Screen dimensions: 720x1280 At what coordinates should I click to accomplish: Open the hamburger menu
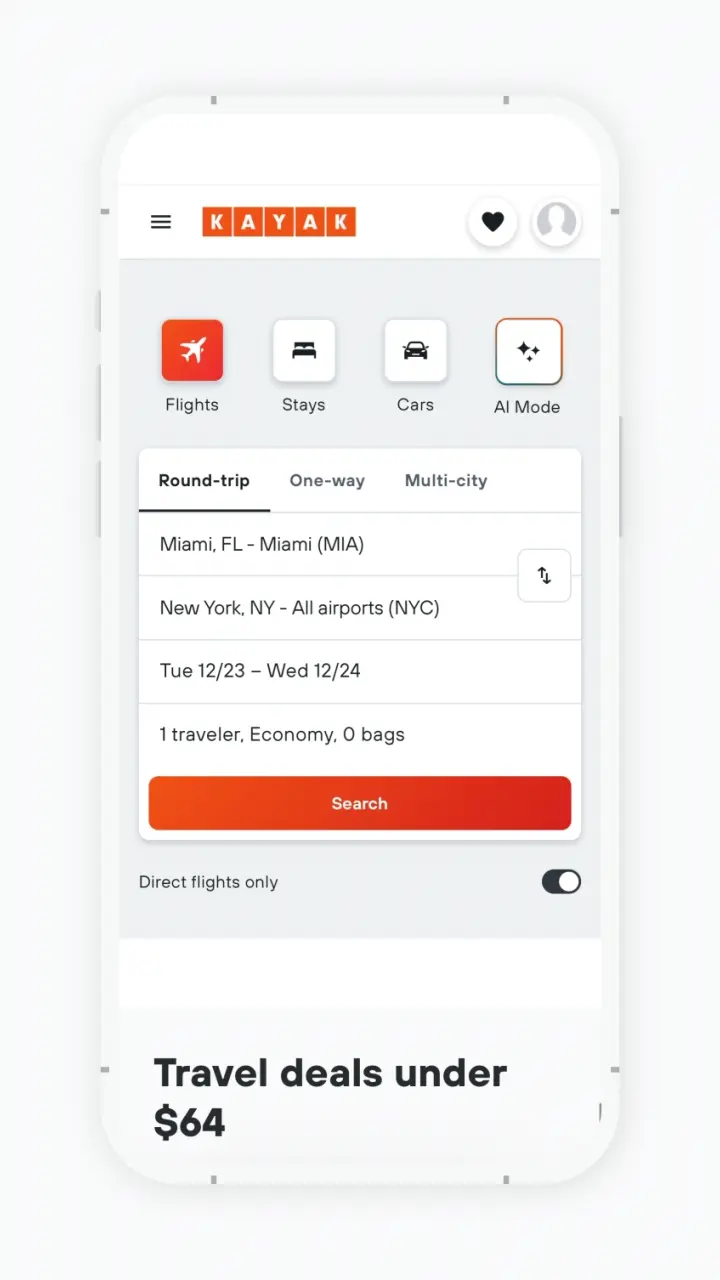(x=161, y=222)
